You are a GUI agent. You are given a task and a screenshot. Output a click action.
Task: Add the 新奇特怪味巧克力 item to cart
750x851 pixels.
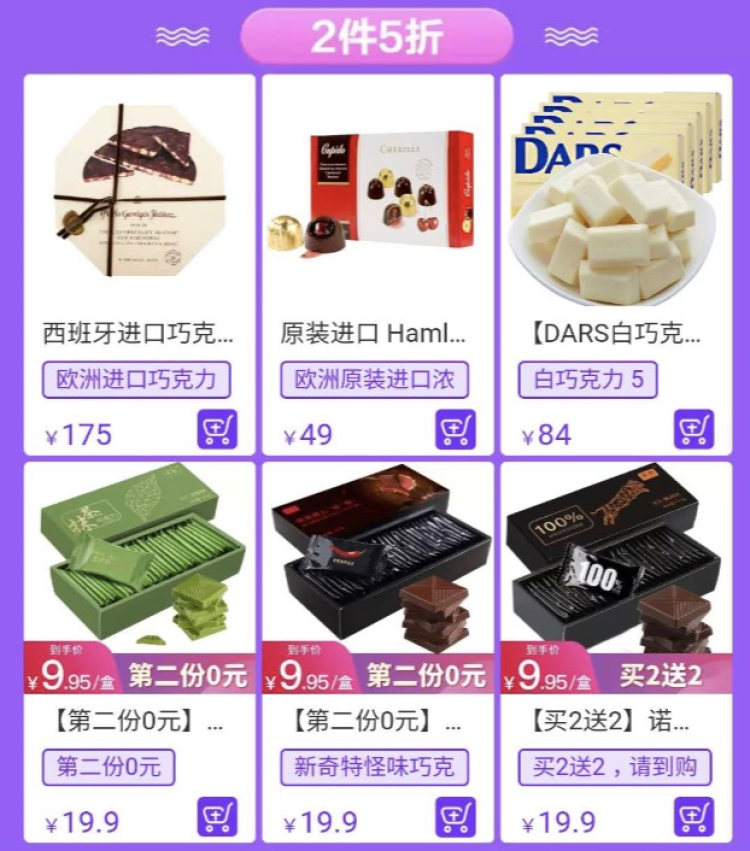click(x=455, y=817)
